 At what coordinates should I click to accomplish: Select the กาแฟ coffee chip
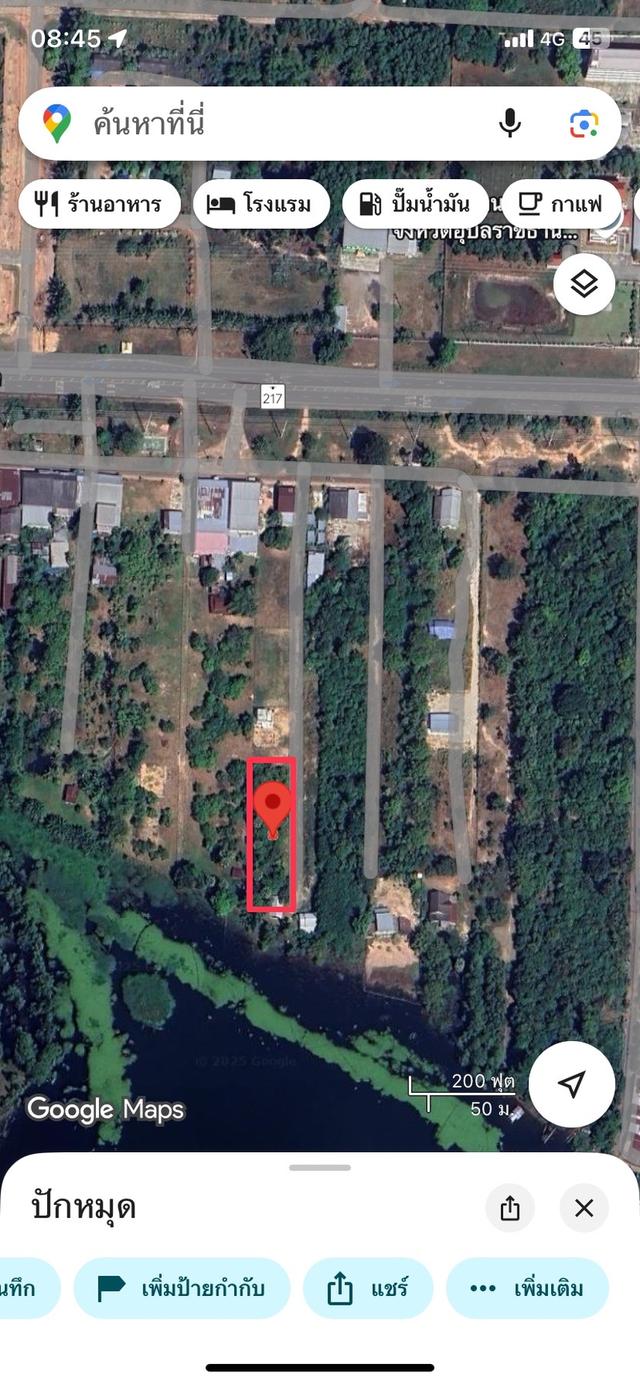(x=562, y=205)
